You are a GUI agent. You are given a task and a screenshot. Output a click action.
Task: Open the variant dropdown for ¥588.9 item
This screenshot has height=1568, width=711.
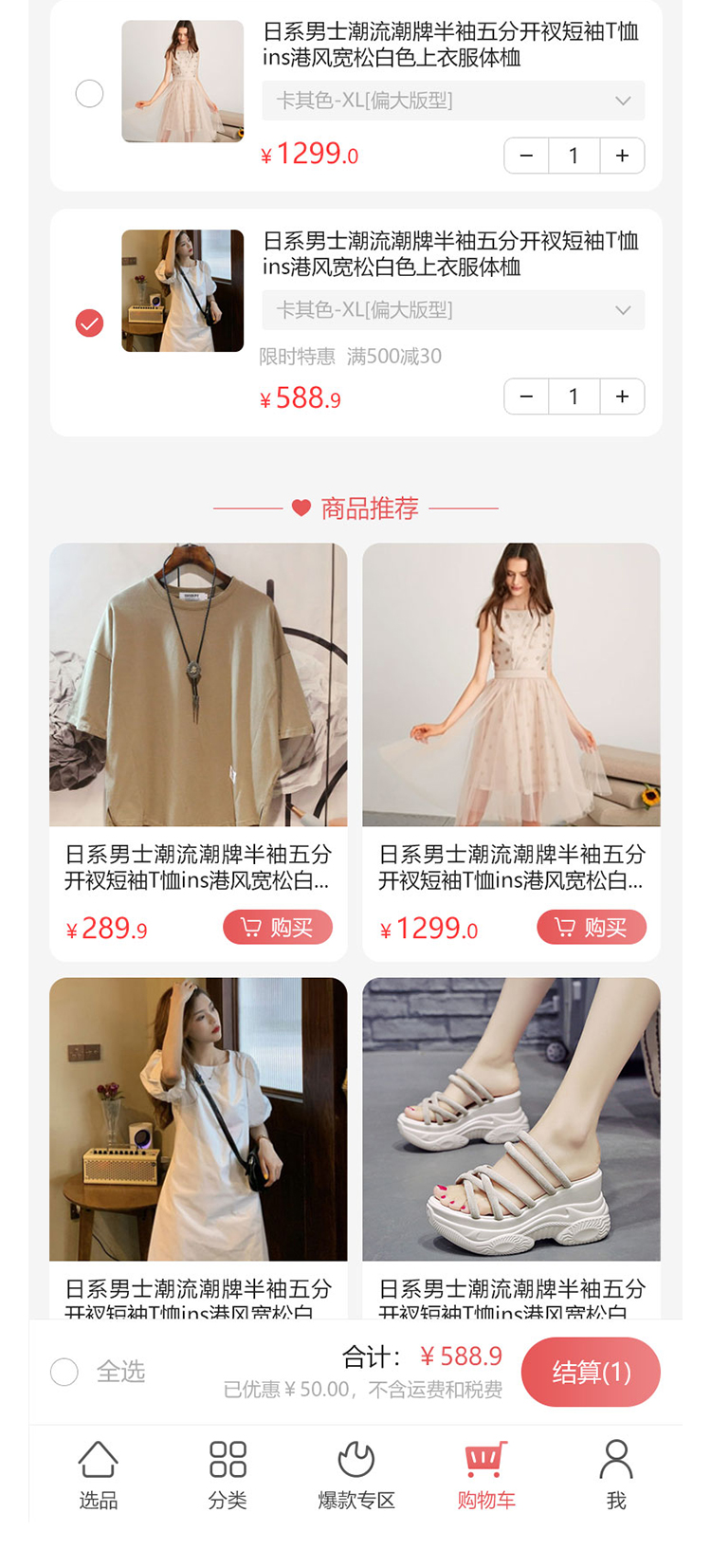tap(453, 310)
